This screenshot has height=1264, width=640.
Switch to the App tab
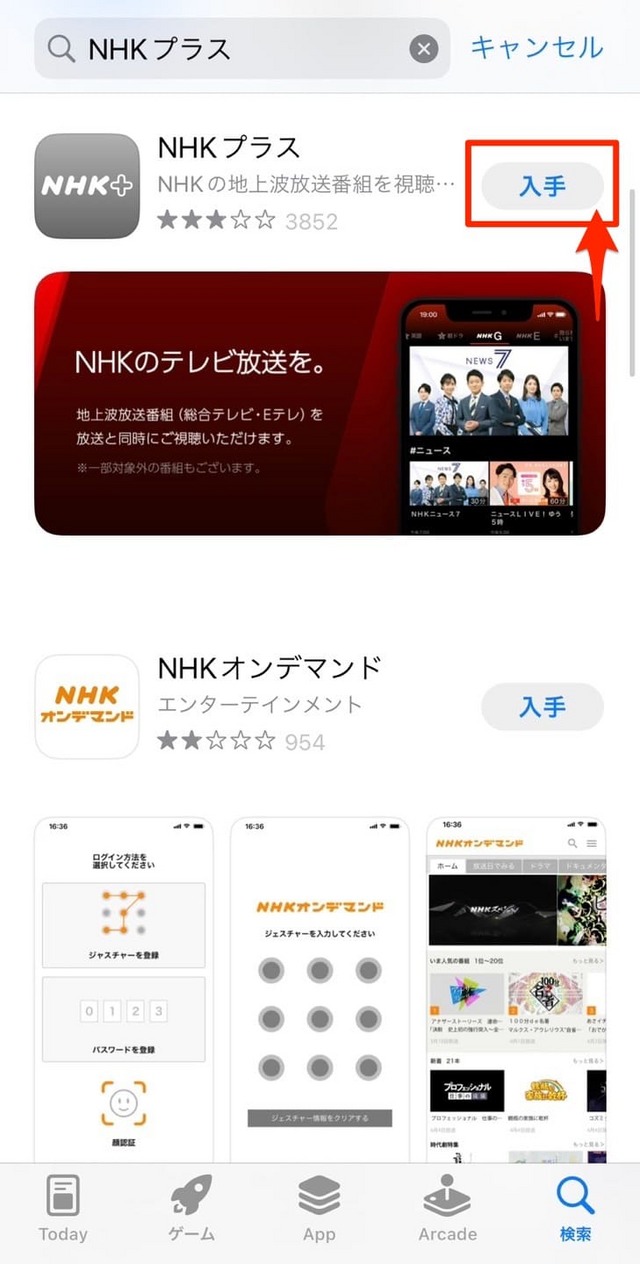tap(319, 1209)
